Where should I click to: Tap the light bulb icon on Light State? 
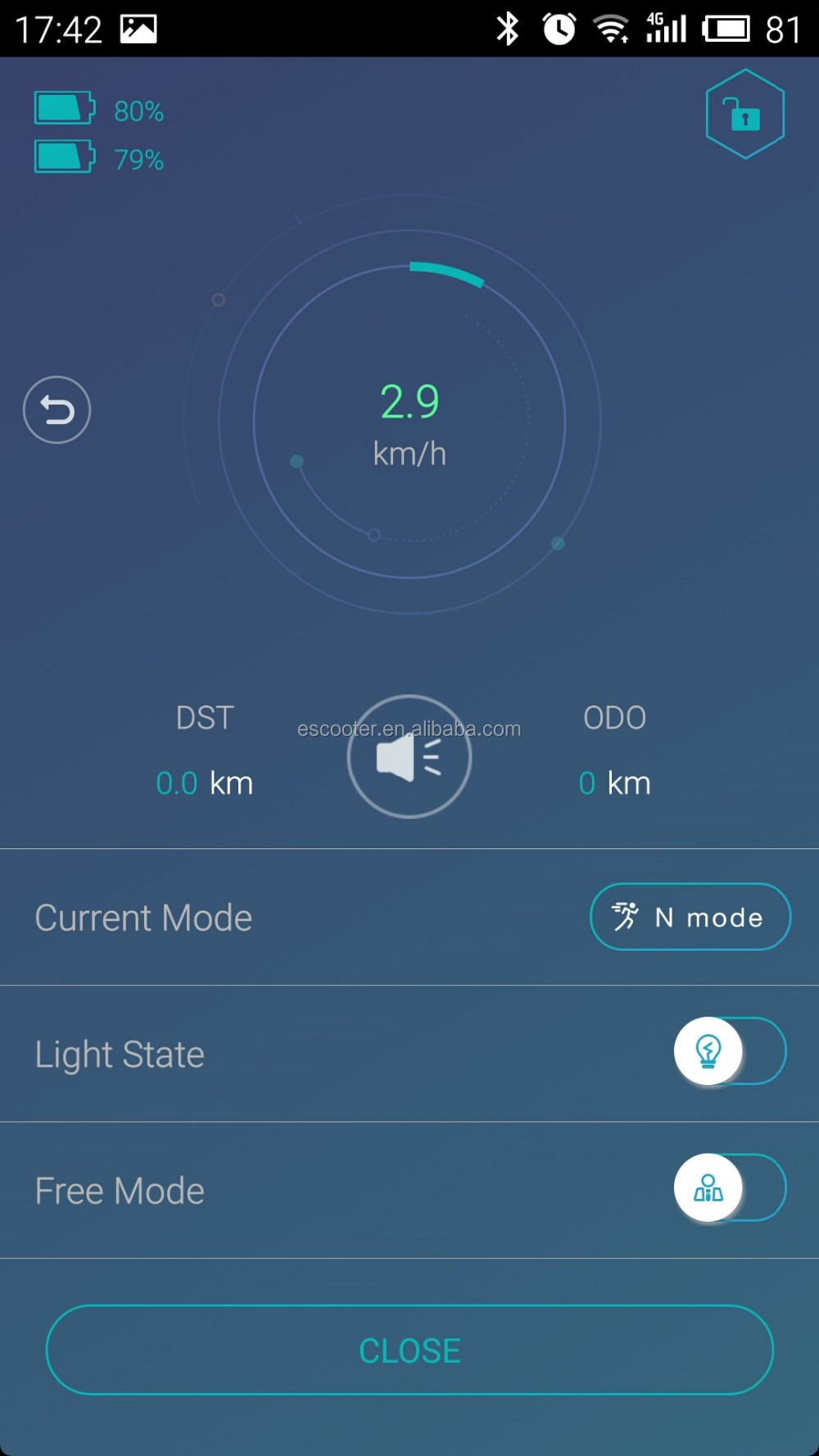707,1052
